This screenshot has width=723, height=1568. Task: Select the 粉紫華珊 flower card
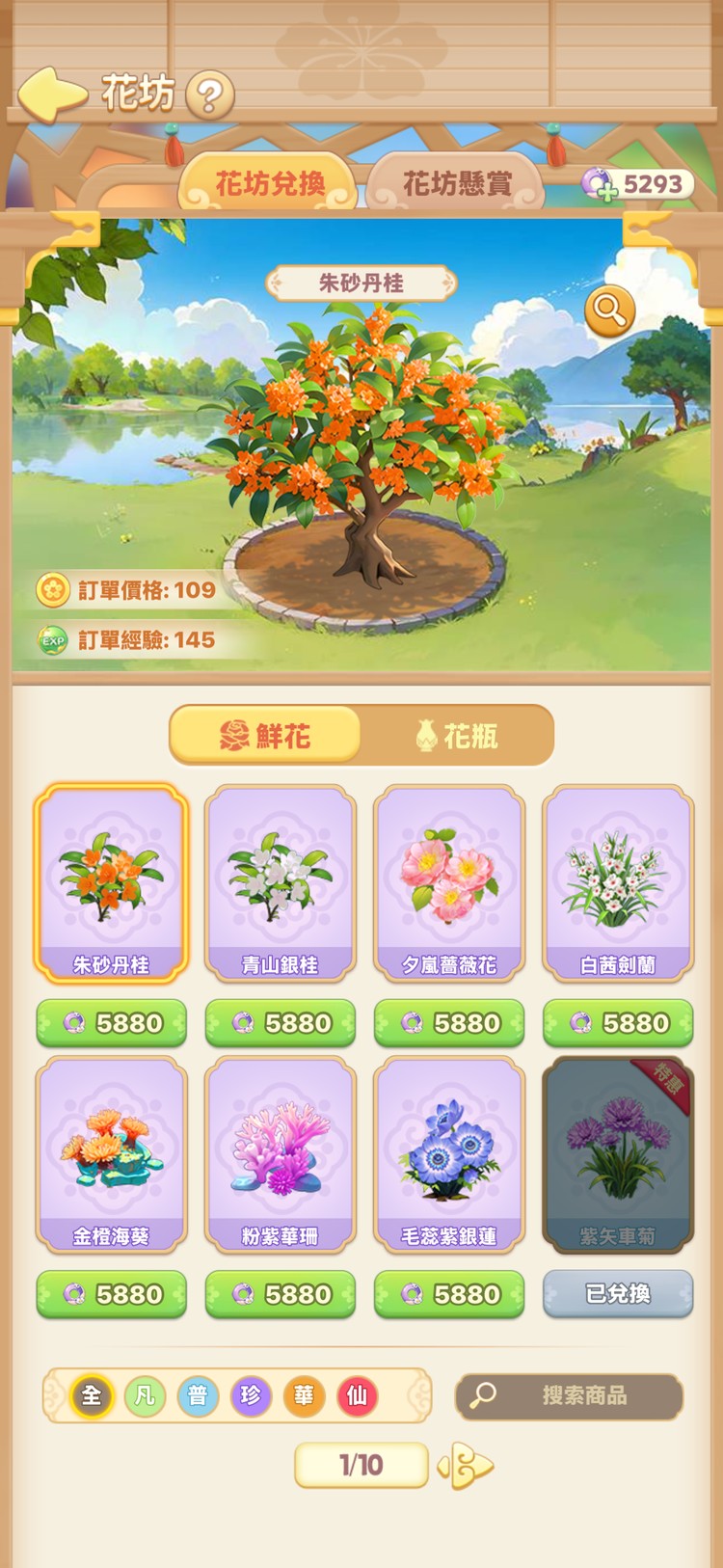click(281, 1154)
